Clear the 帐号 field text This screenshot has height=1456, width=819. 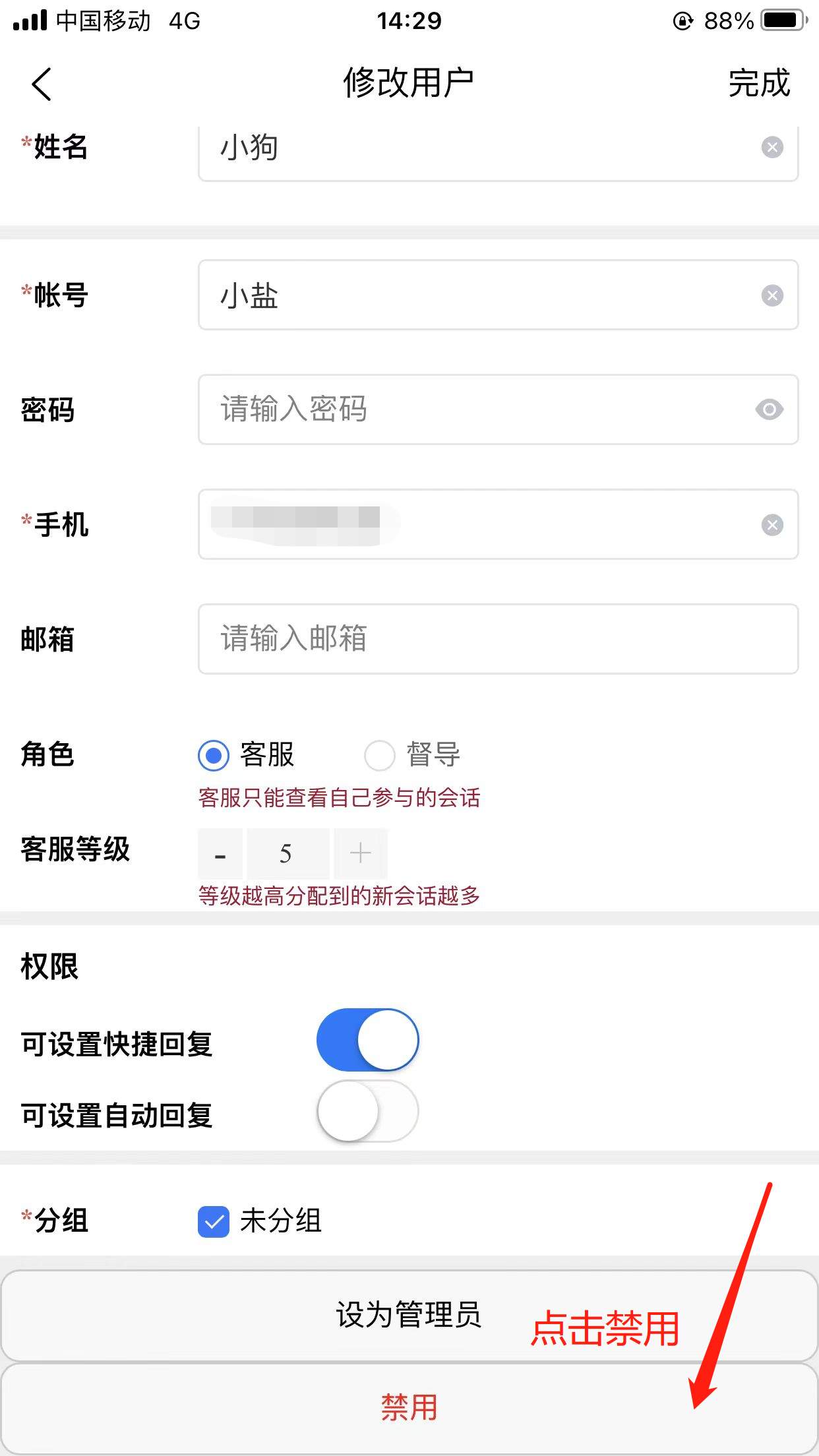[x=772, y=295]
